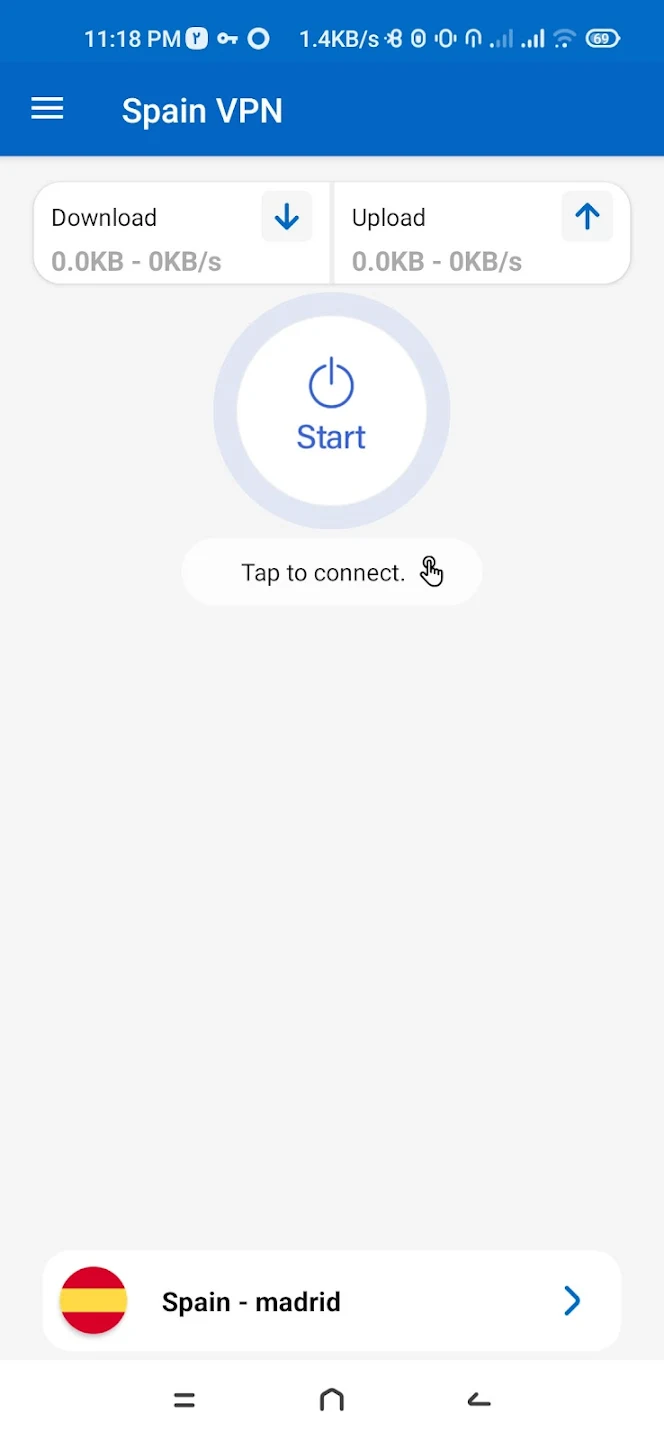Go back with the system back button

click(x=479, y=1400)
